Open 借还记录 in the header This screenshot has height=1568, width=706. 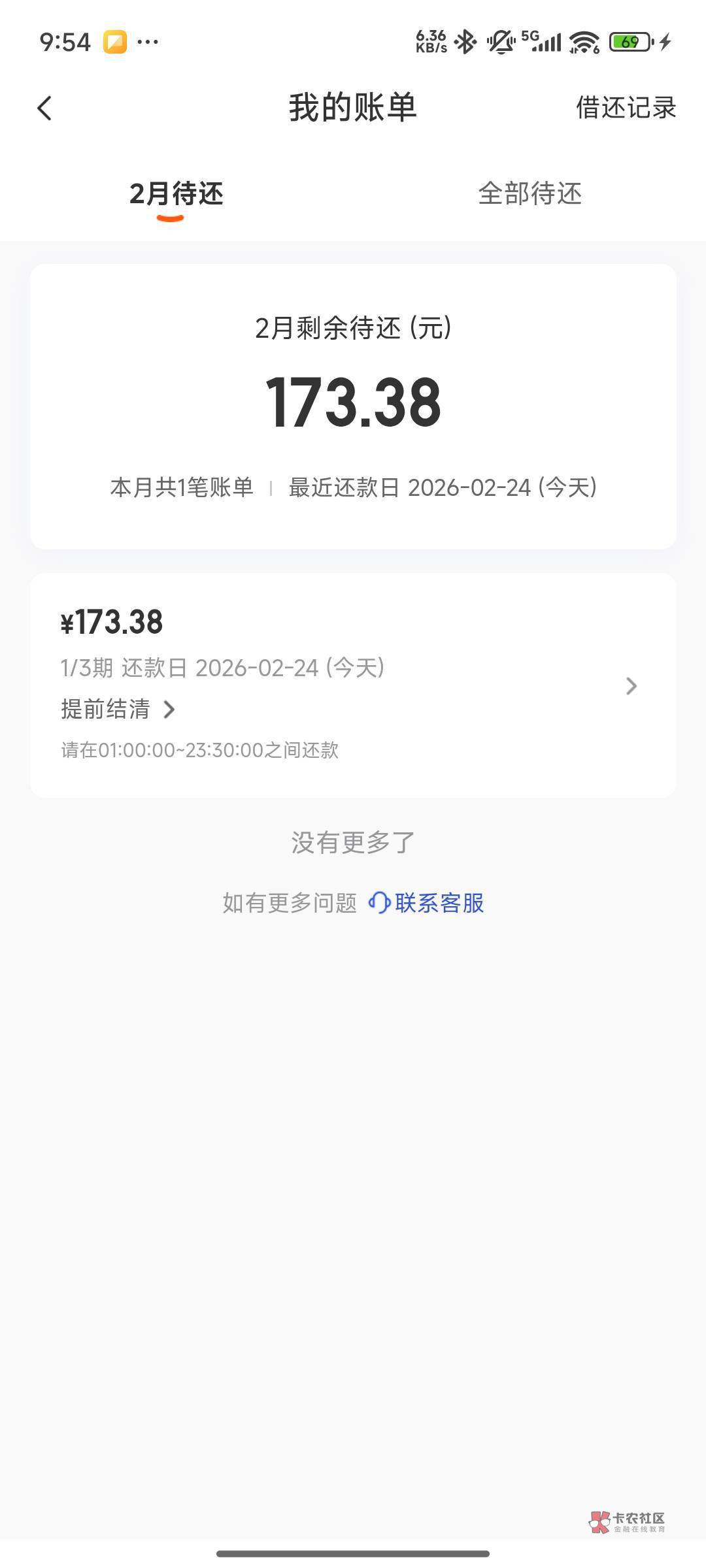(x=626, y=108)
